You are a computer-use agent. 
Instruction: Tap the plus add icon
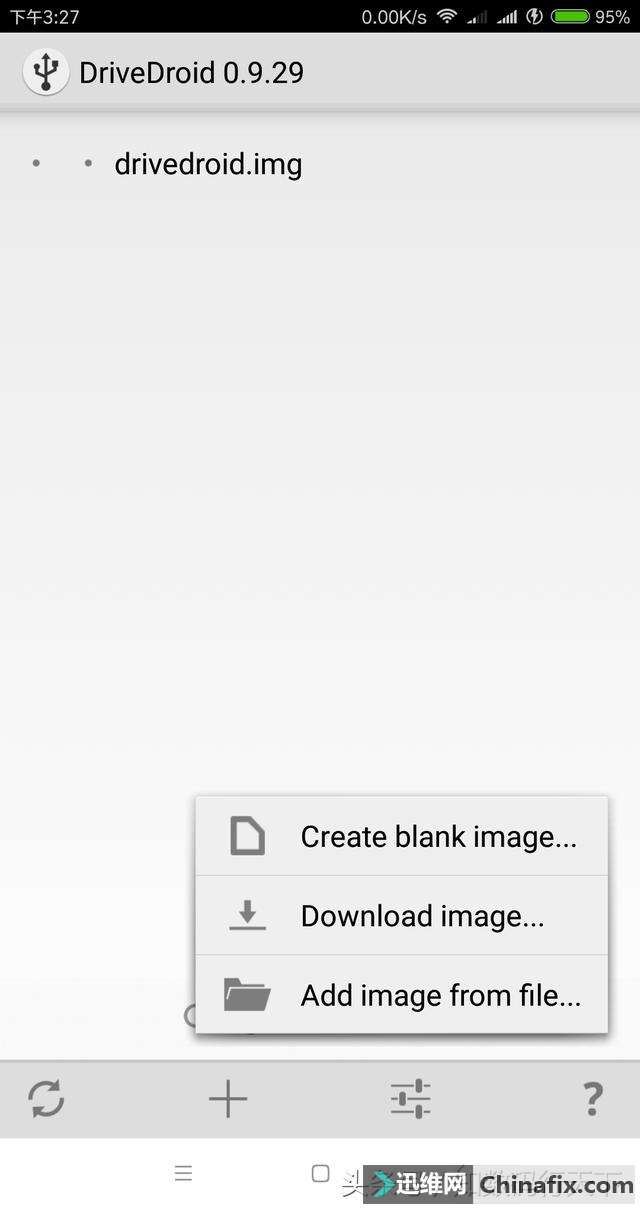[x=228, y=1099]
